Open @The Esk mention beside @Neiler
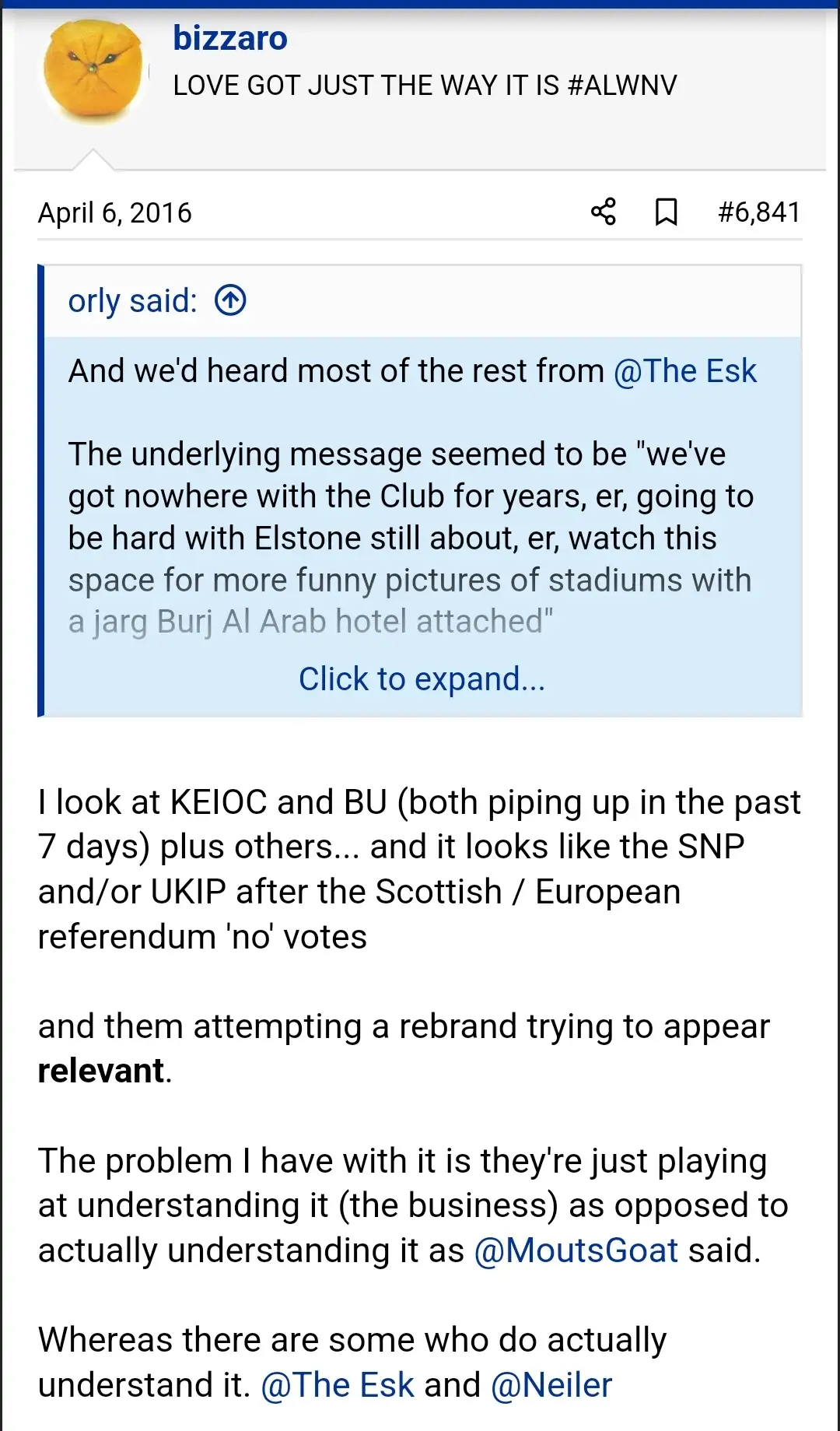 [x=338, y=1385]
